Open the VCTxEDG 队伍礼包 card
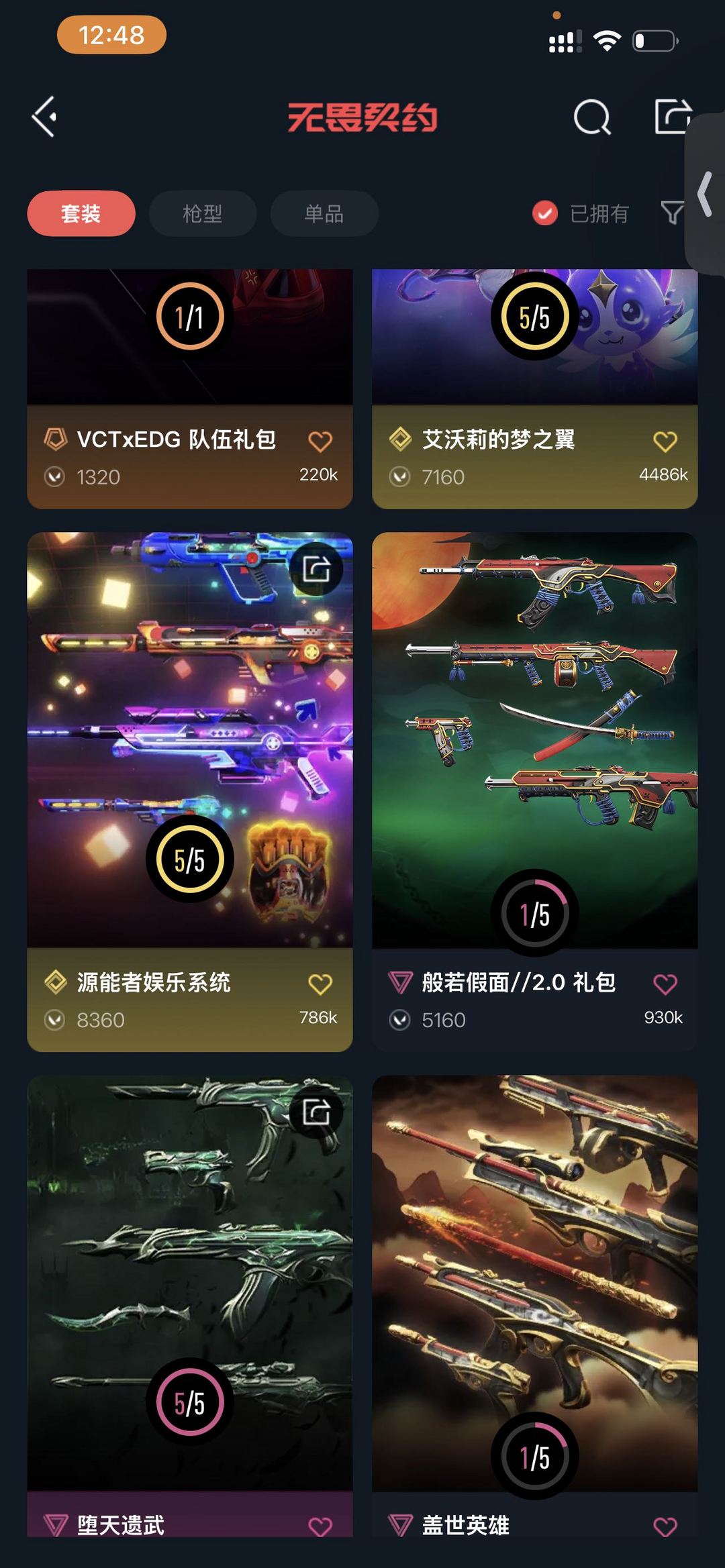This screenshot has width=725, height=1568. (x=190, y=389)
